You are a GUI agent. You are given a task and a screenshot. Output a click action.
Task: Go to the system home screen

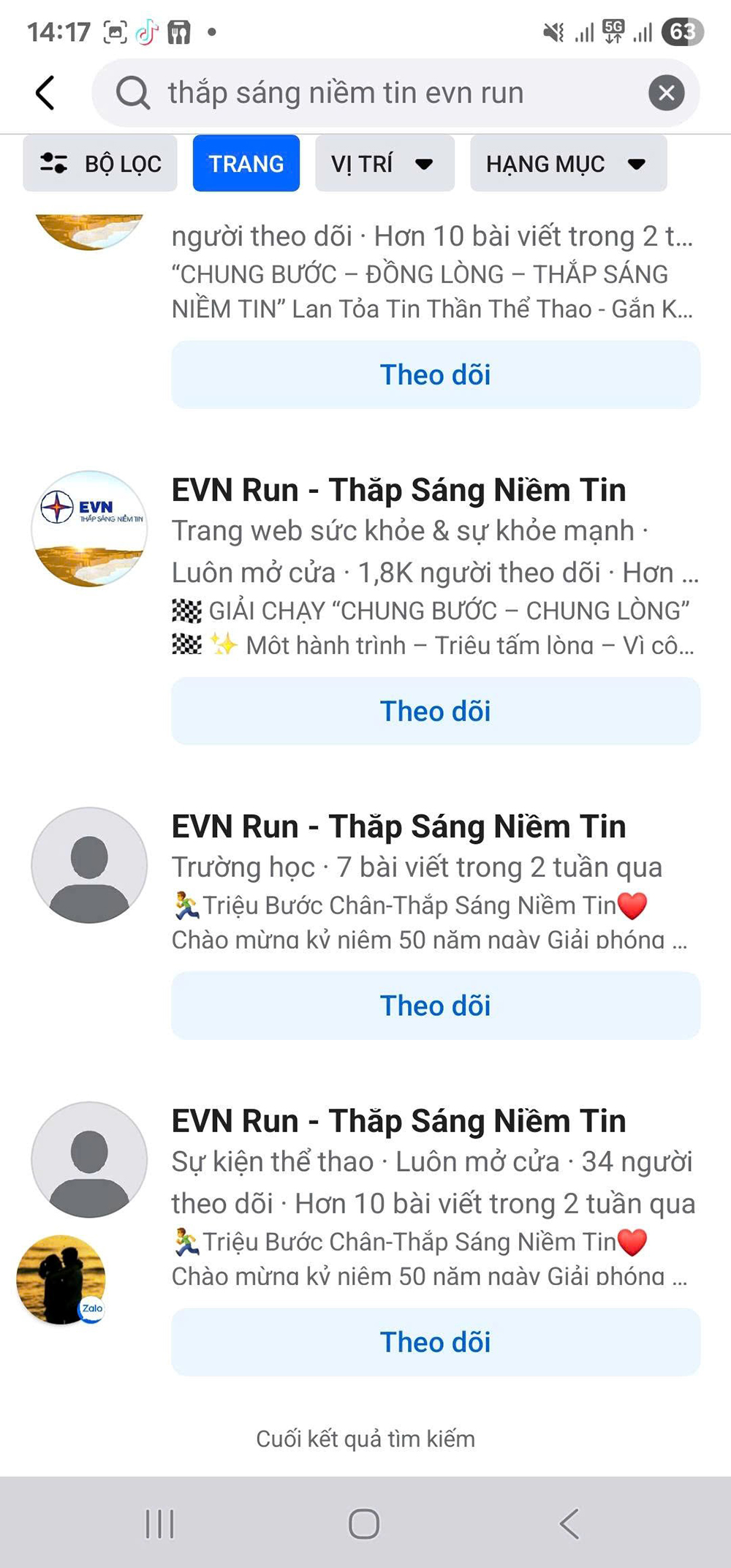click(364, 1524)
